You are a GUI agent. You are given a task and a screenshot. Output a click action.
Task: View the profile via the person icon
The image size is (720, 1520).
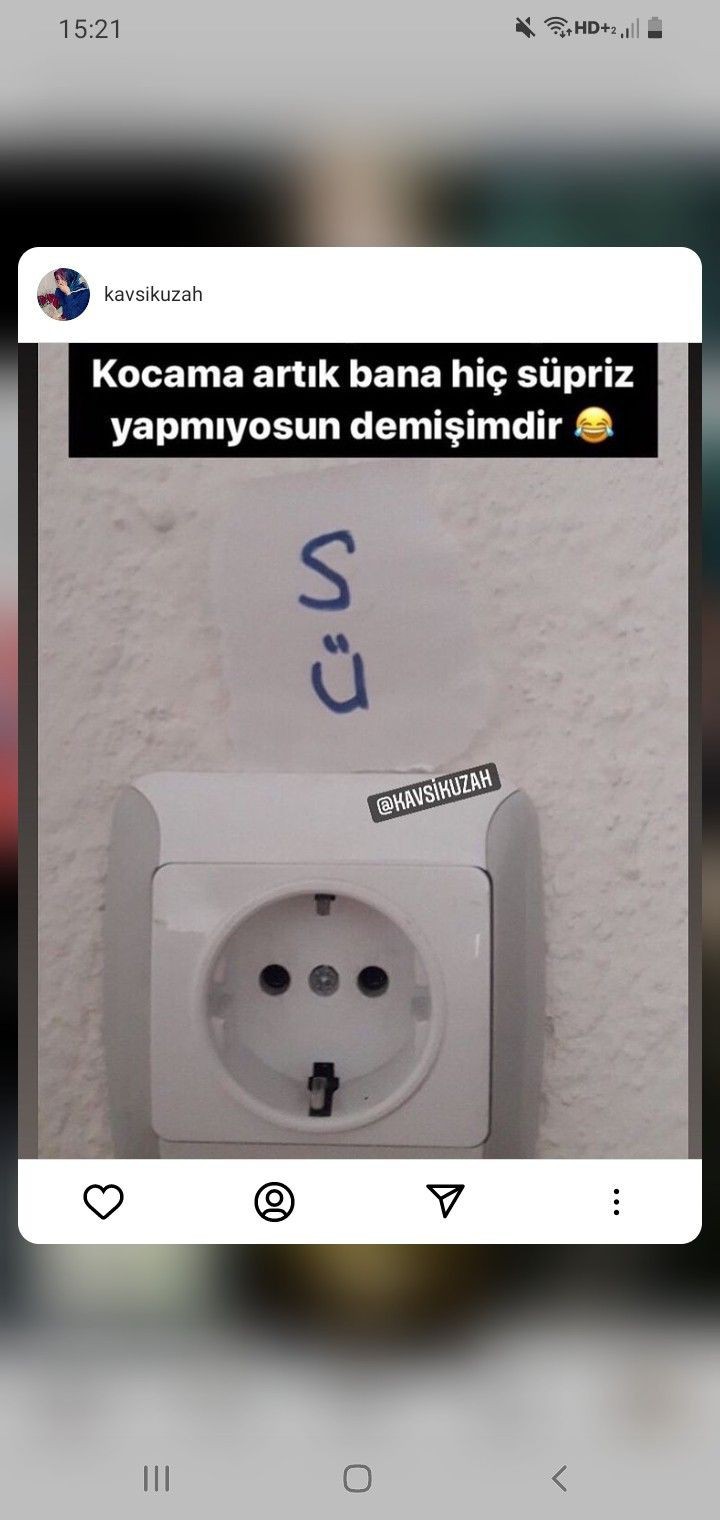pyautogui.click(x=274, y=1201)
